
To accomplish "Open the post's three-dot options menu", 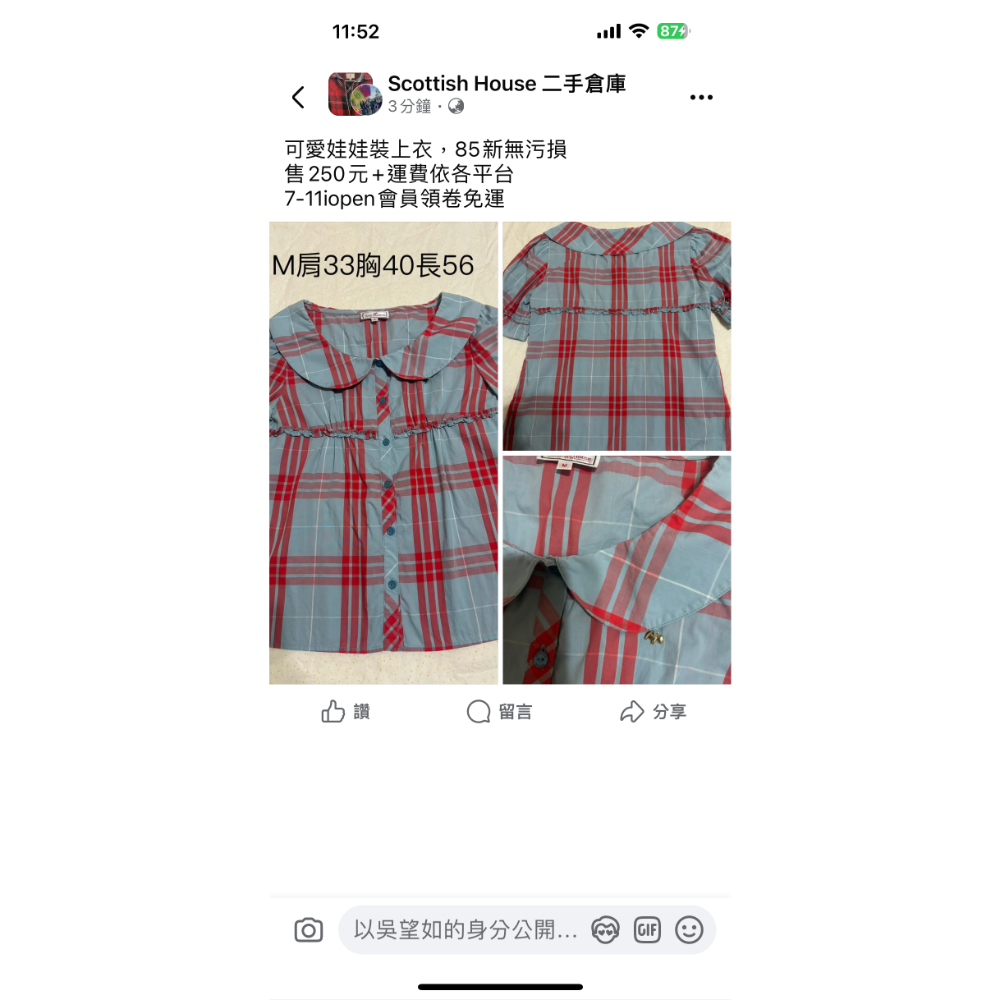I will coord(701,97).
